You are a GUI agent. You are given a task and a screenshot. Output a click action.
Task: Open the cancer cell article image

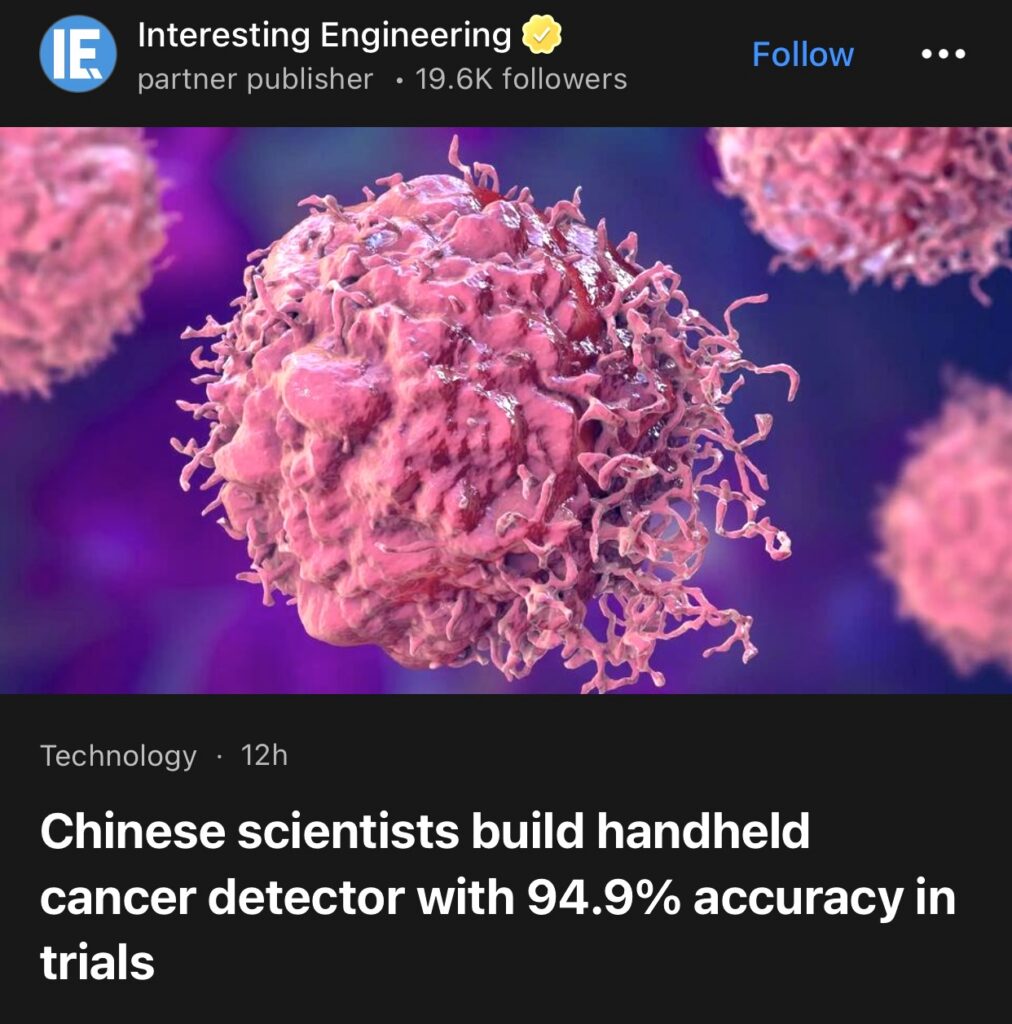point(506,410)
